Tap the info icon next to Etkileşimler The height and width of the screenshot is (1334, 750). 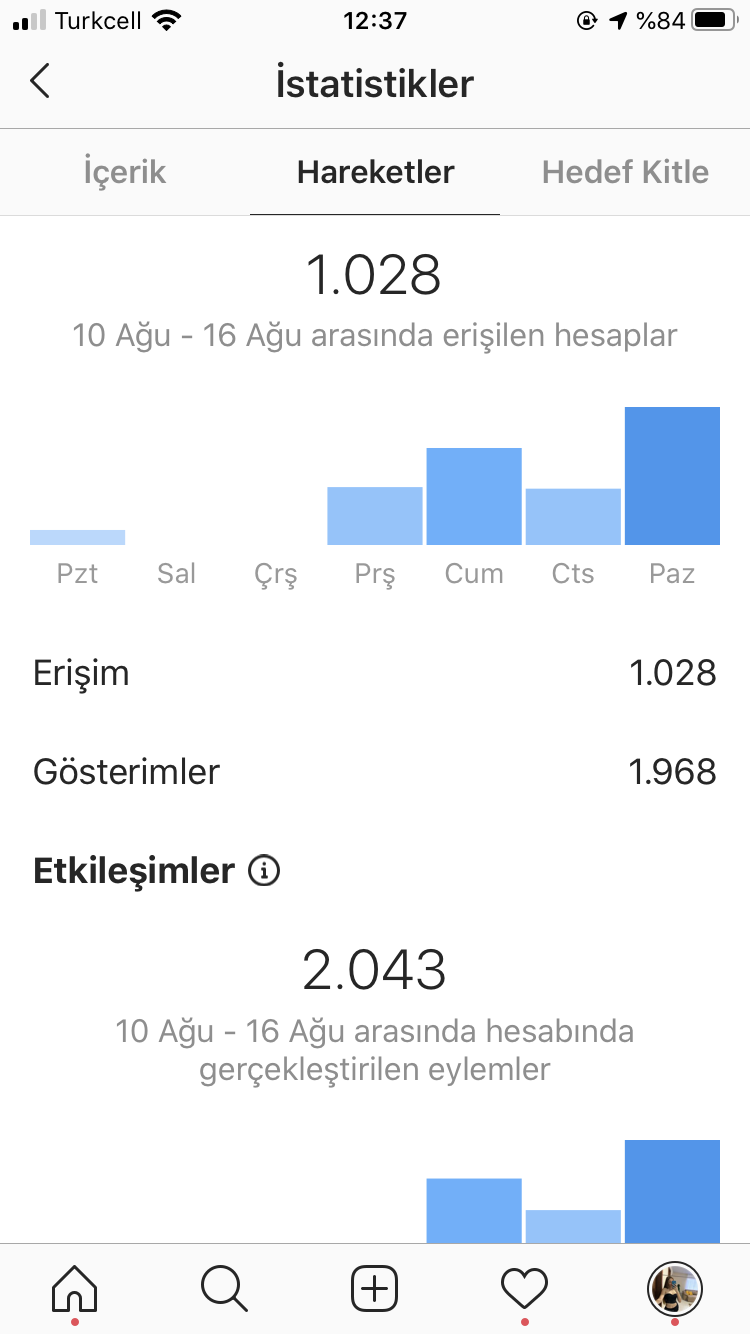pos(264,871)
